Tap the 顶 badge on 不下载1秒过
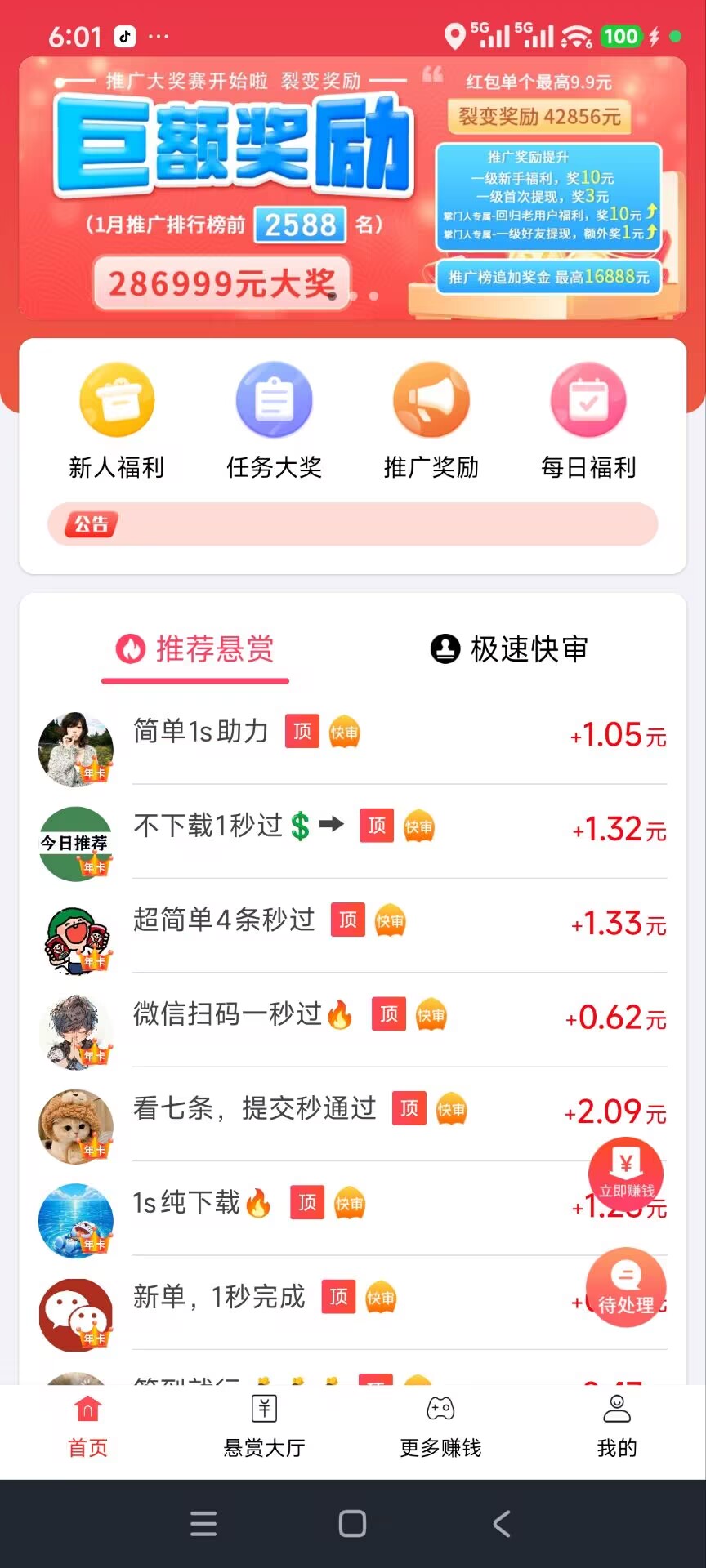 pos(377,826)
